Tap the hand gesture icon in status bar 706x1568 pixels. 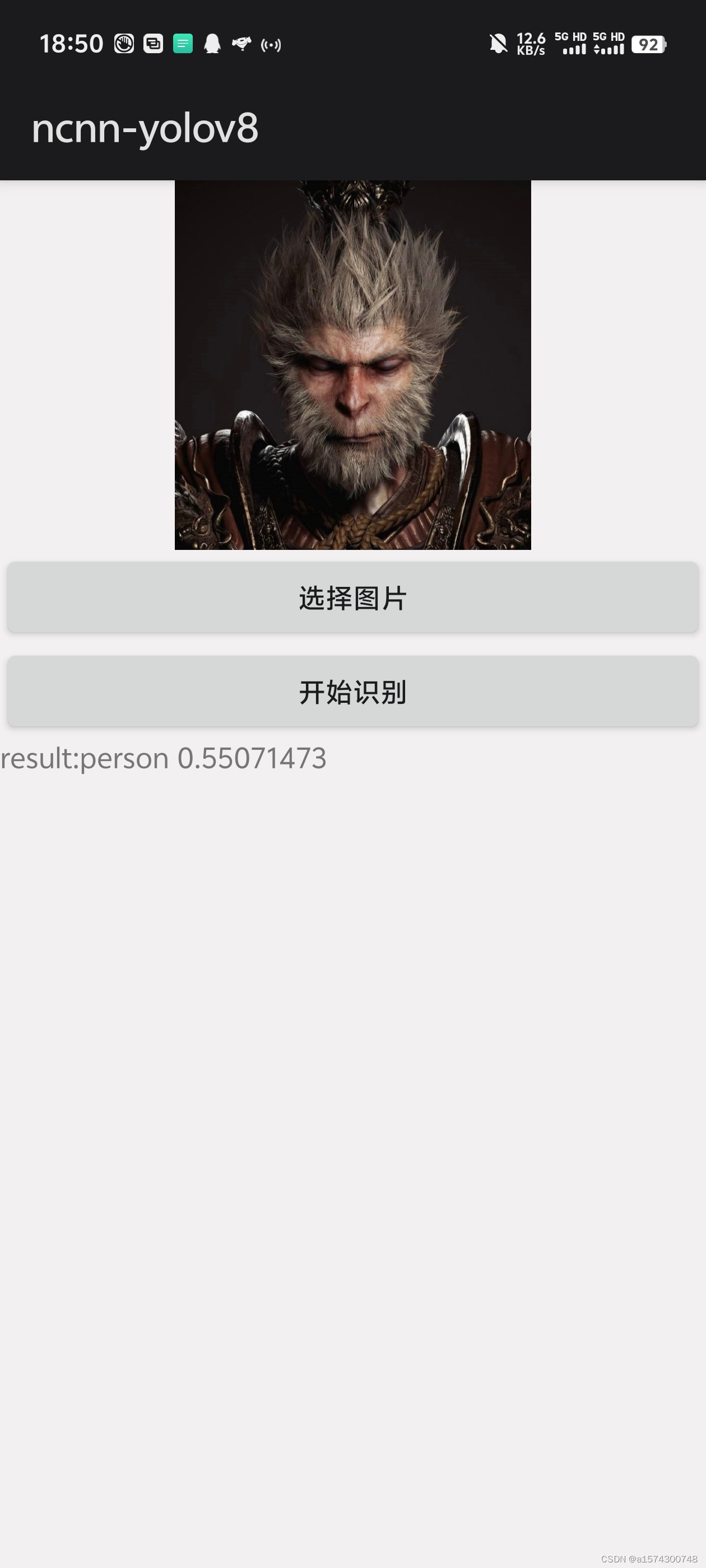click(x=123, y=43)
